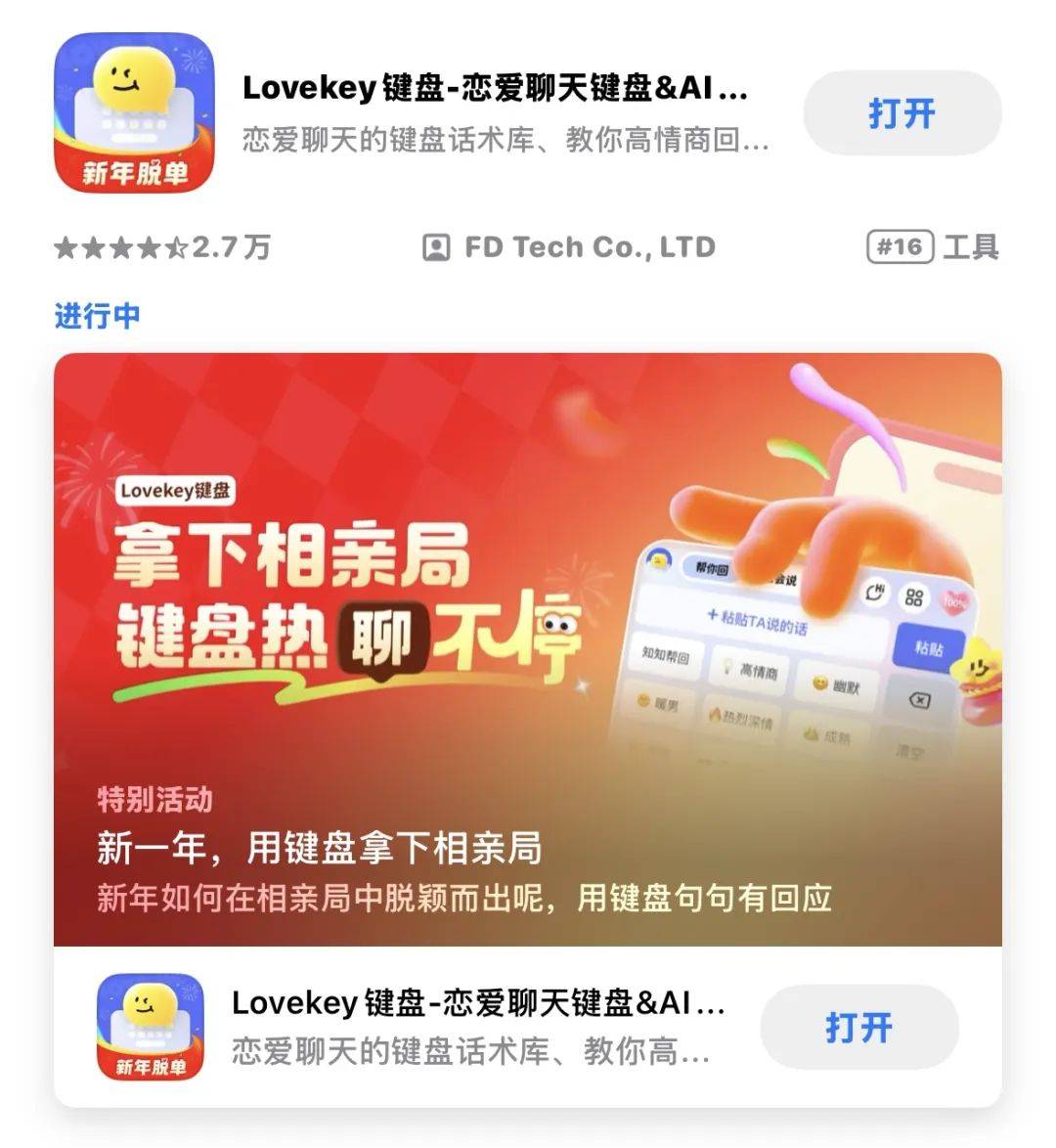Click the Hi chat bubble icon in keyboard banner
This screenshot has width=1056, height=1148.
[874, 595]
